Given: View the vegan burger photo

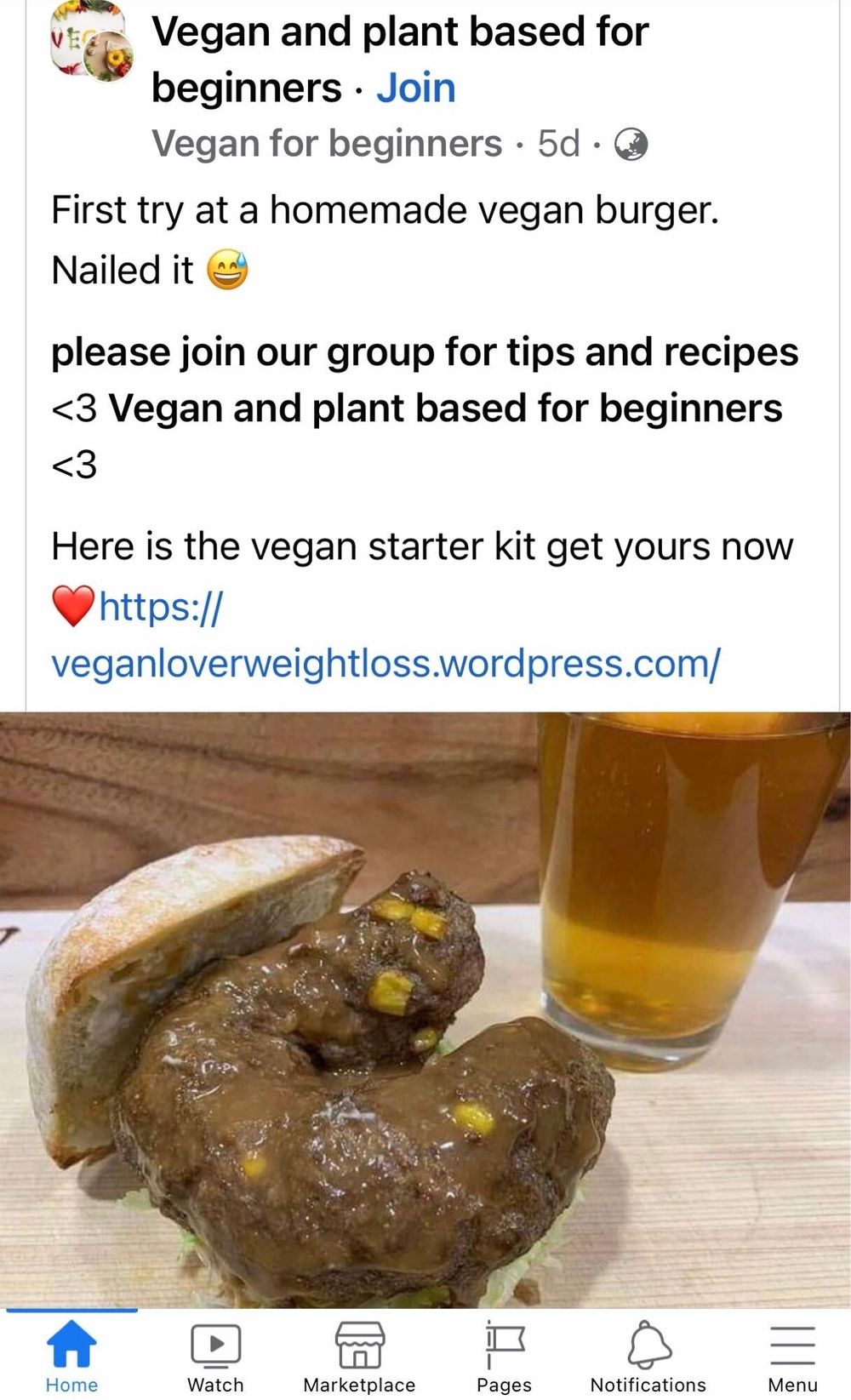Looking at the screenshot, I should (425, 1009).
